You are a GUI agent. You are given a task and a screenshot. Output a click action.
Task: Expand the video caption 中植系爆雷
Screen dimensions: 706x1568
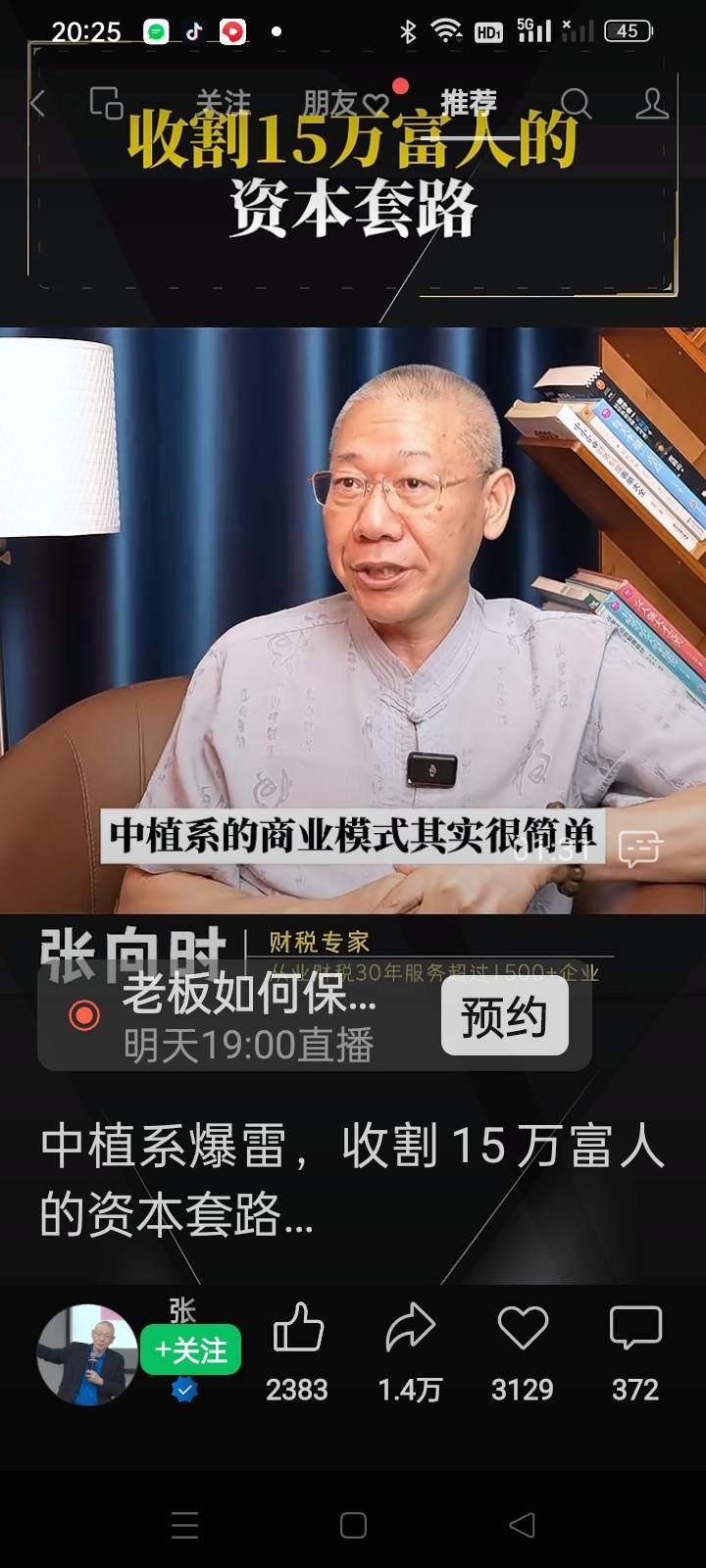(x=351, y=1179)
